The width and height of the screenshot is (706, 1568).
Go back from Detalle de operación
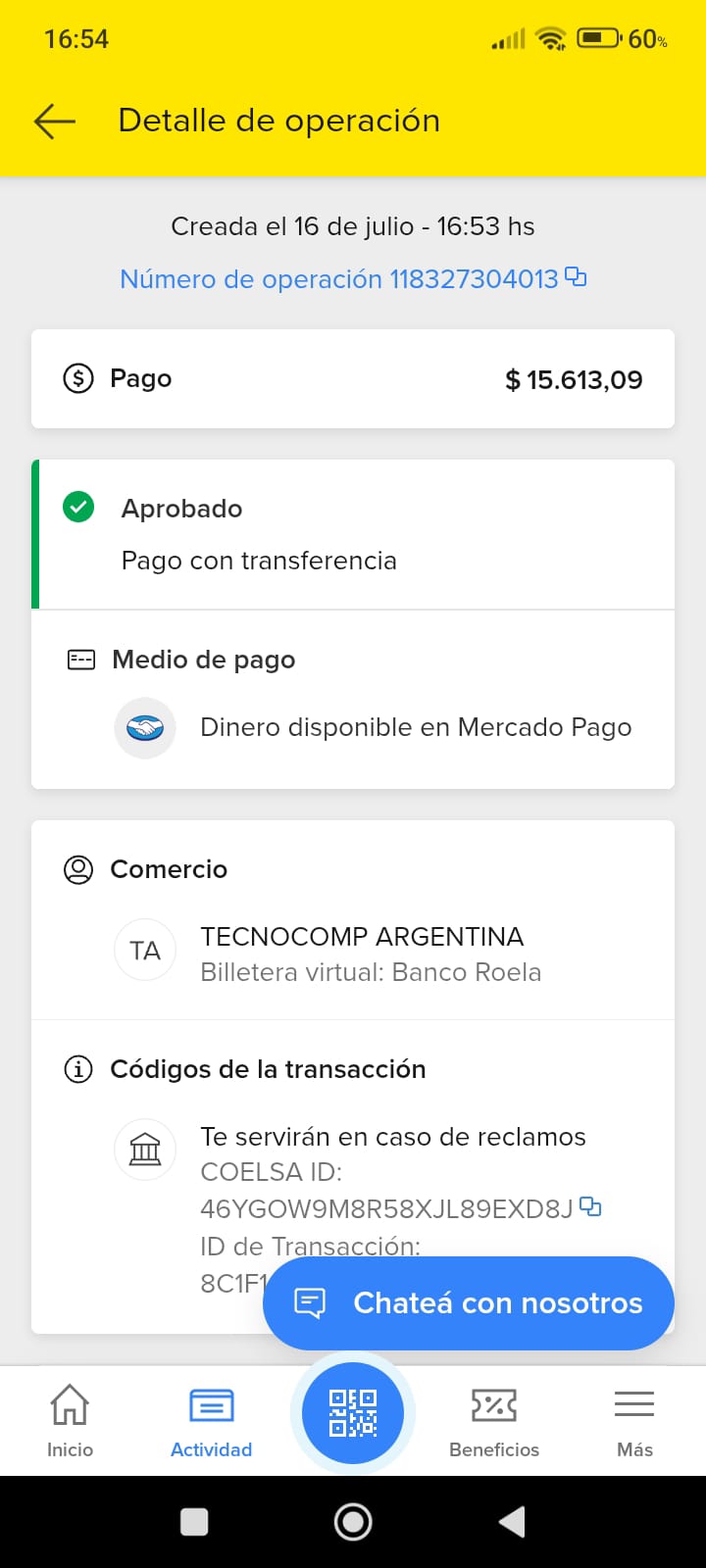coord(55,121)
